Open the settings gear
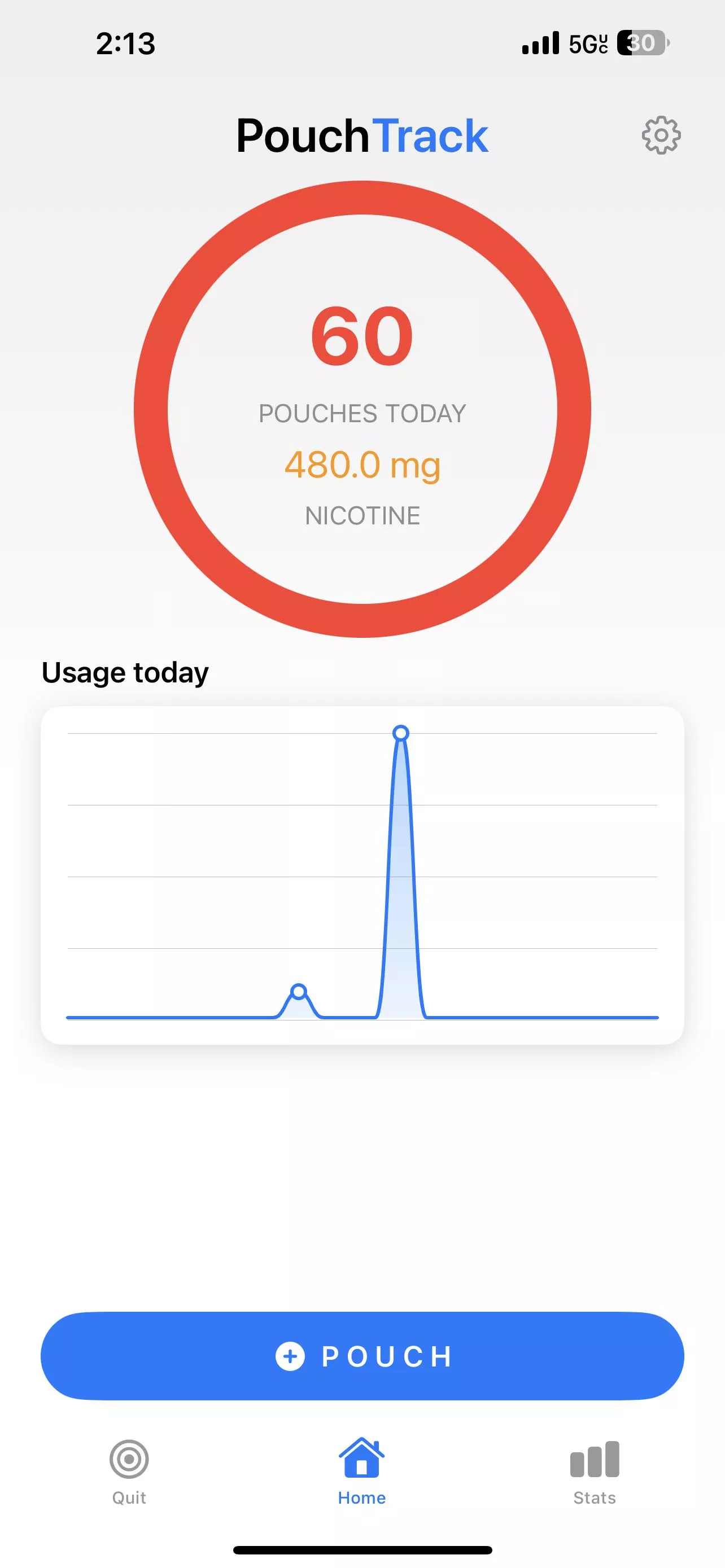This screenshot has height=1568, width=725. tap(661, 135)
